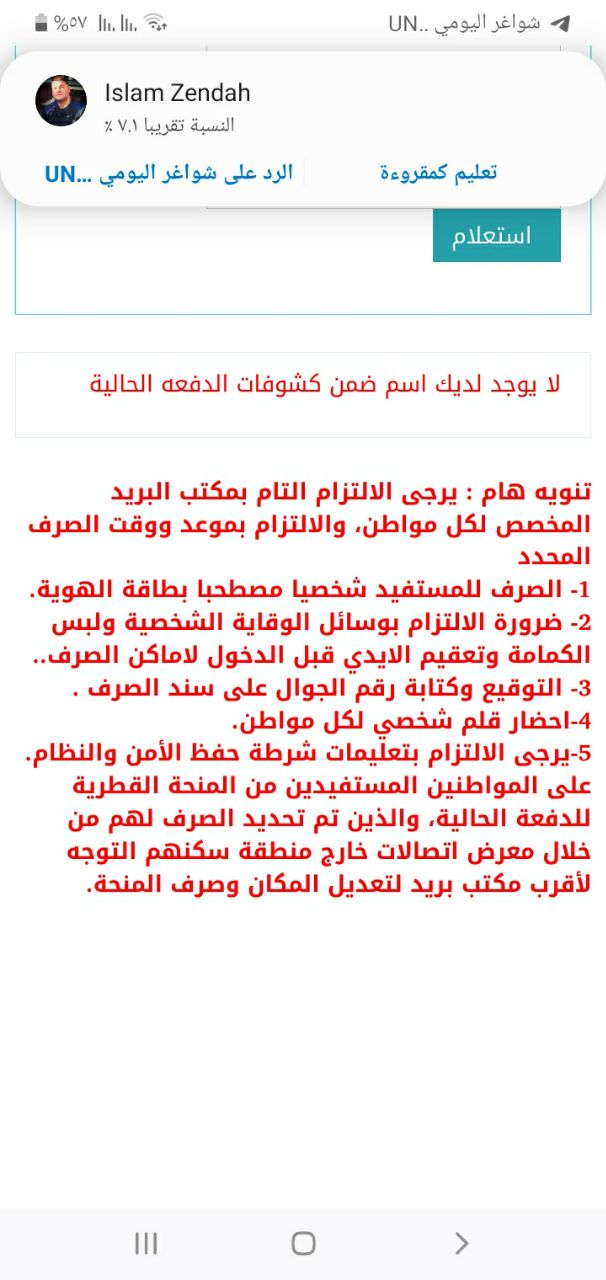Mark the notification as read (تعليم كمقروءة)
Viewport: 606px width, 1280px height.
point(438,172)
